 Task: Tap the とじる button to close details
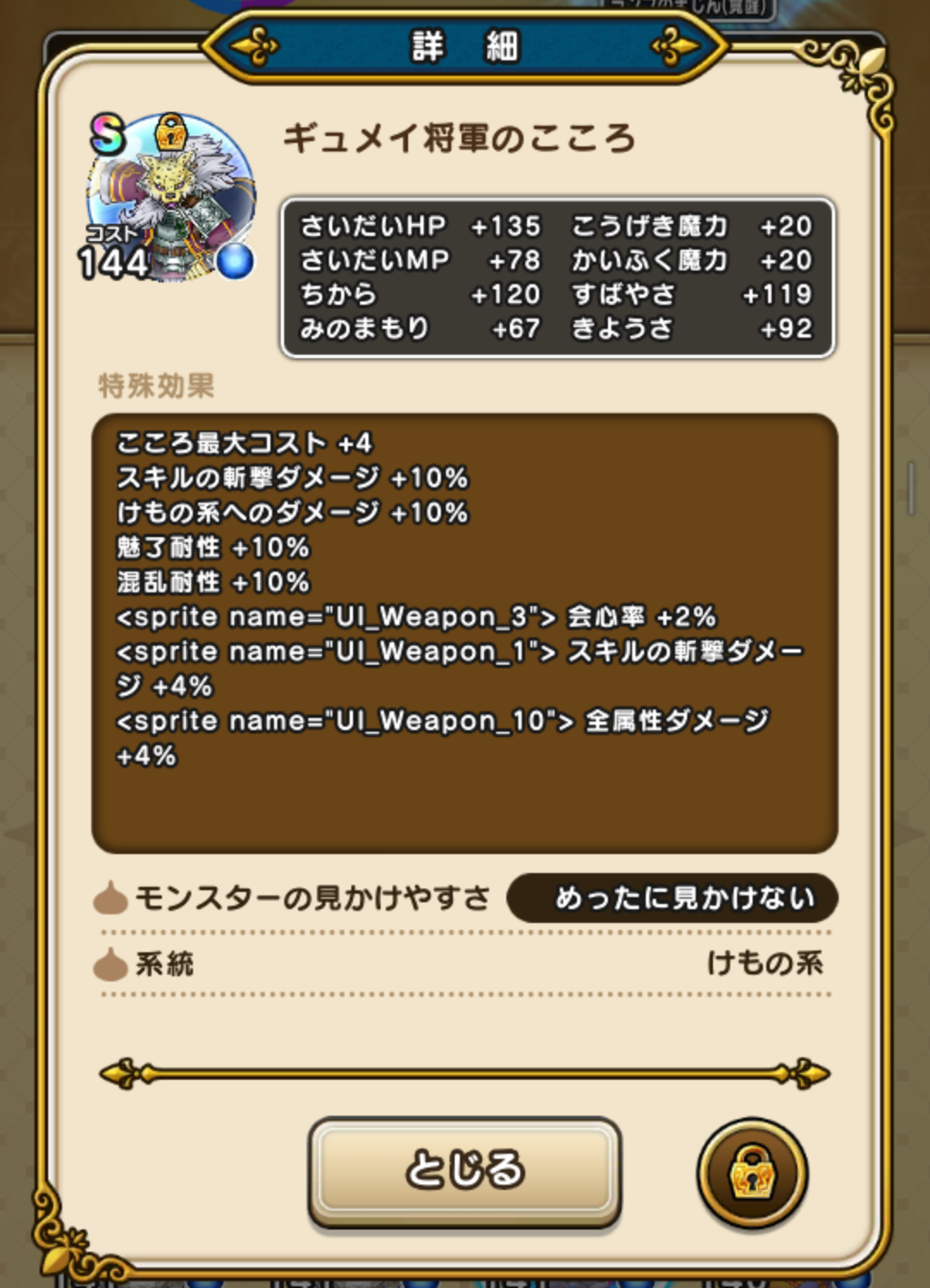pos(464,1170)
